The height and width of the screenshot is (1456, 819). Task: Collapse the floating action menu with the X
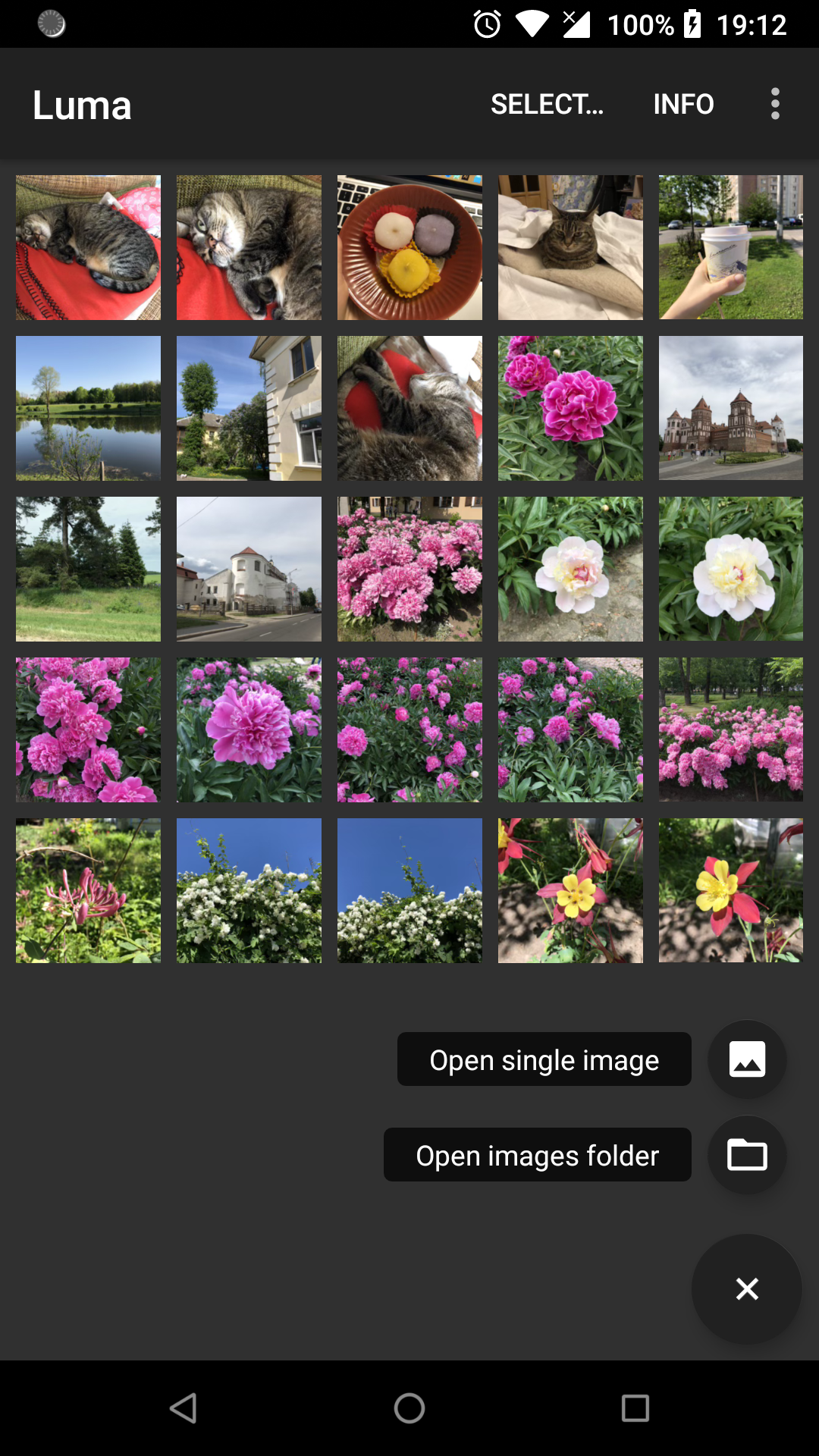[747, 1289]
